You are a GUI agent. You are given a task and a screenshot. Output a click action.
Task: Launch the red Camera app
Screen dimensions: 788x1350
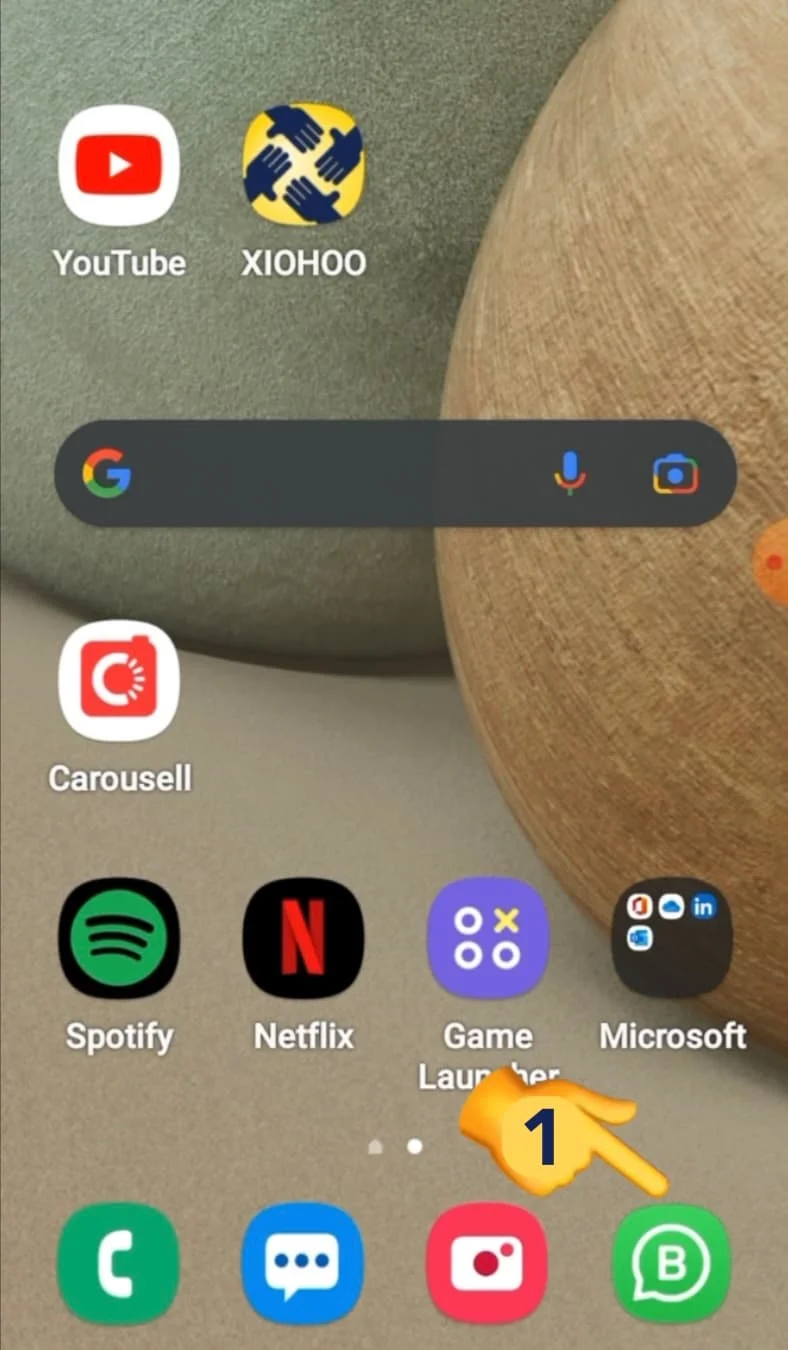pyautogui.click(x=487, y=1262)
